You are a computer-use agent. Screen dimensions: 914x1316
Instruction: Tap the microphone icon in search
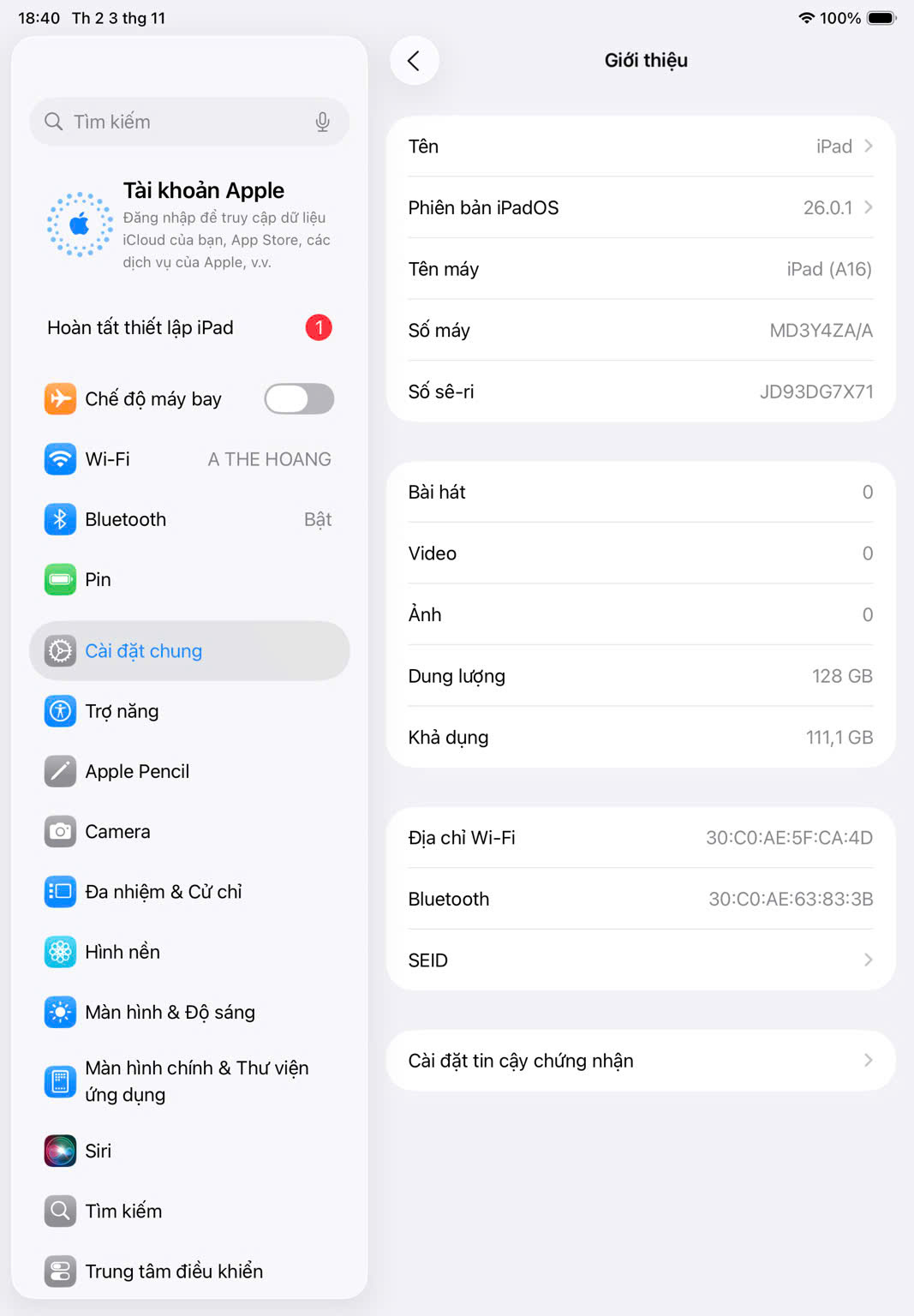pos(322,122)
